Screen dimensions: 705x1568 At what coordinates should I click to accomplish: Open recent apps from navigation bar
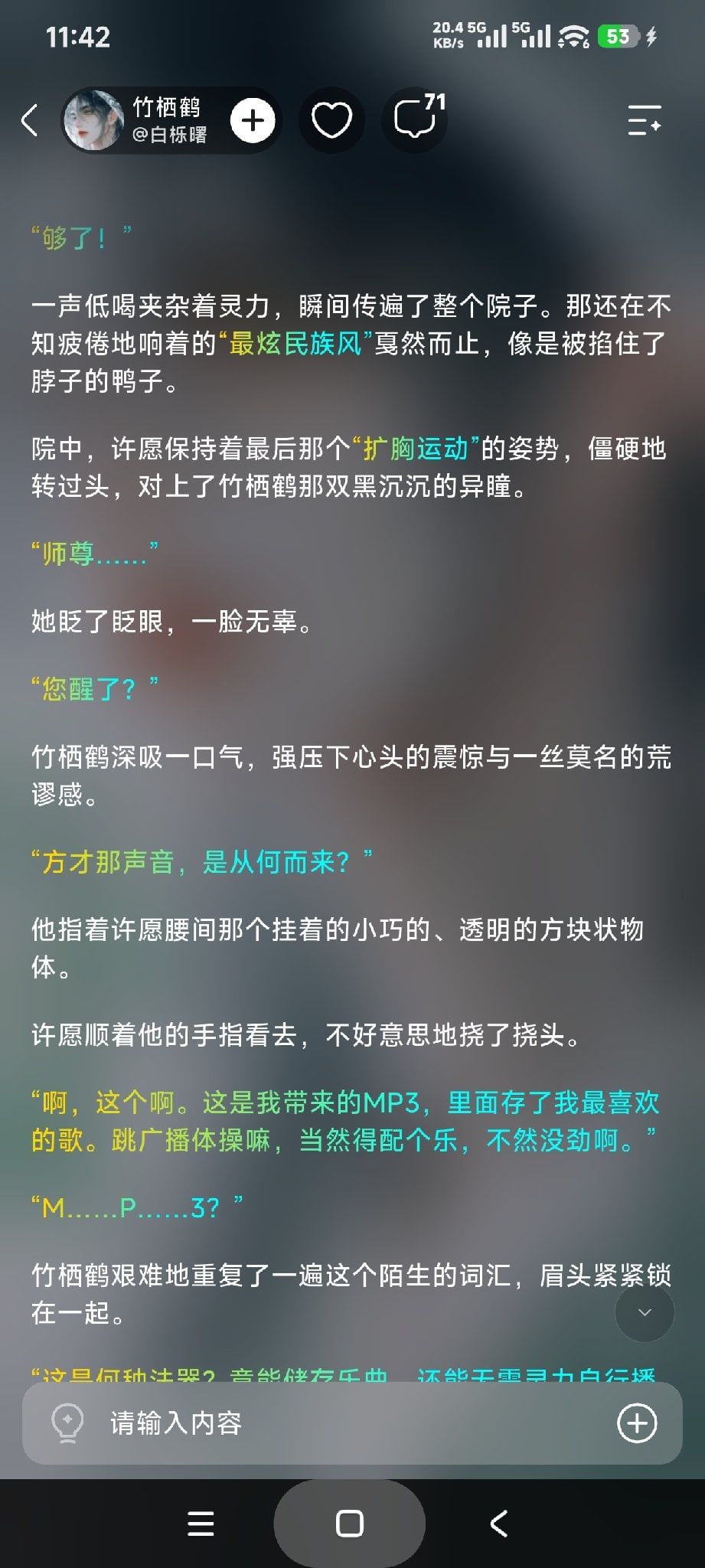tap(201, 1524)
